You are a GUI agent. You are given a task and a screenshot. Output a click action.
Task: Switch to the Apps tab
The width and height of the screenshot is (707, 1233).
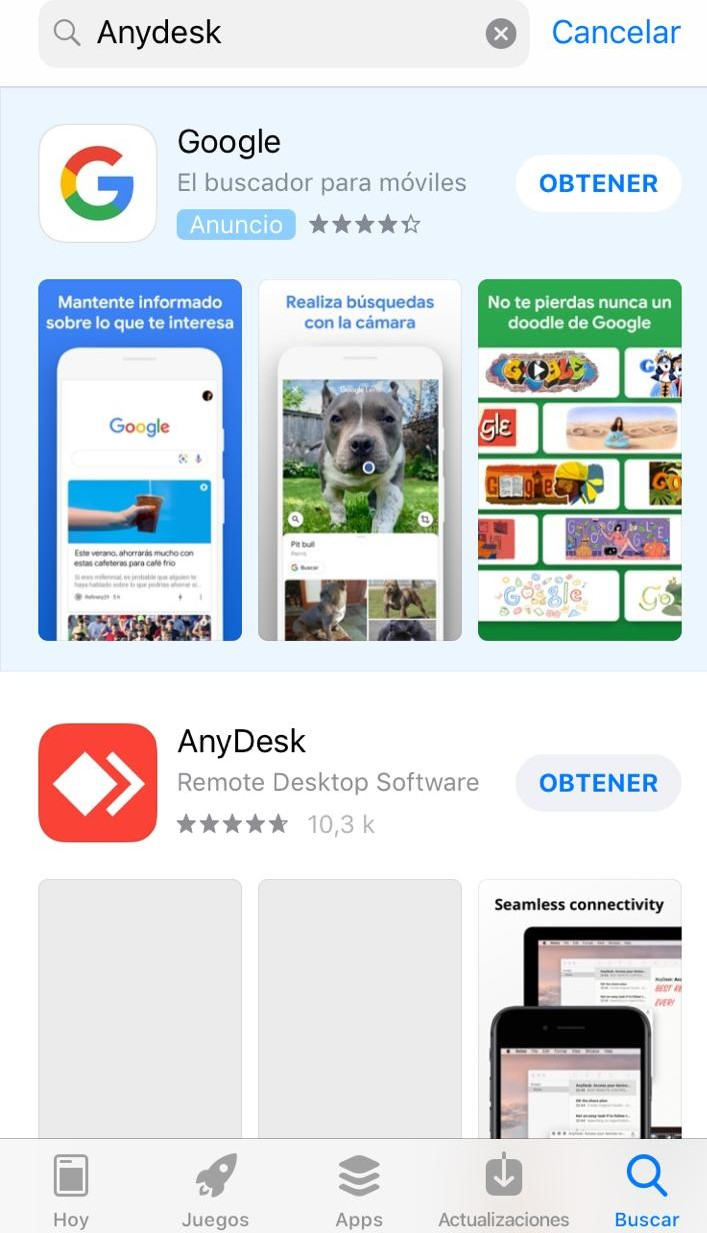click(x=359, y=1190)
